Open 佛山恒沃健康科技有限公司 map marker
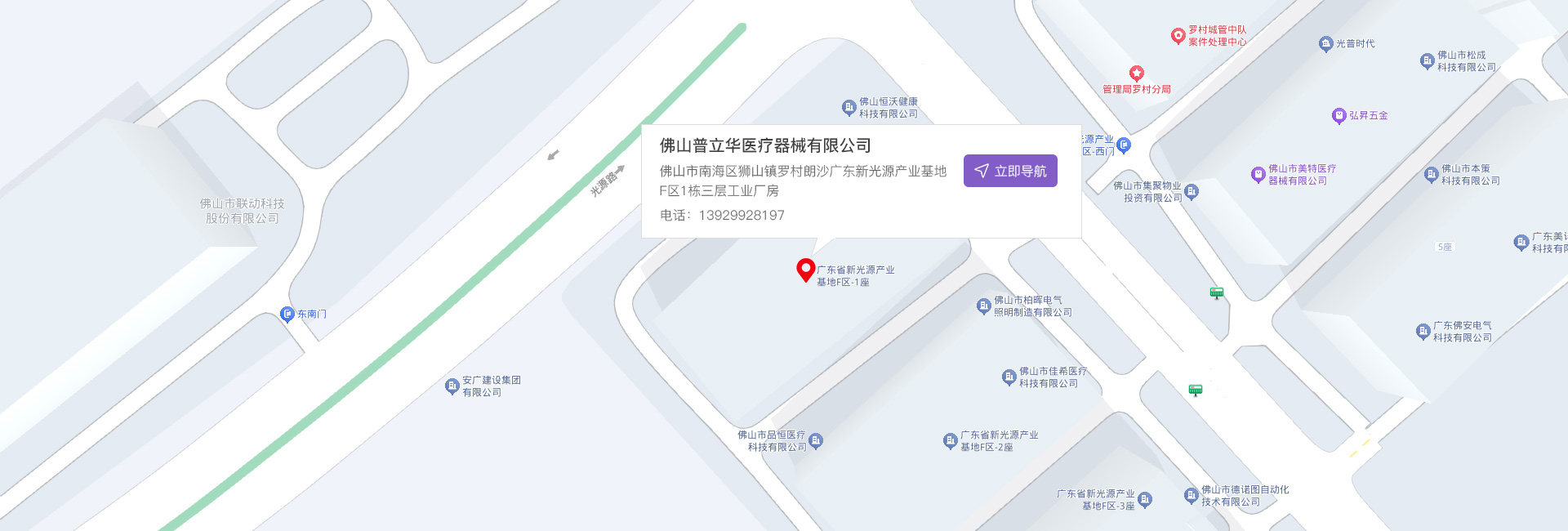Viewport: 1568px width, 531px height. [849, 107]
